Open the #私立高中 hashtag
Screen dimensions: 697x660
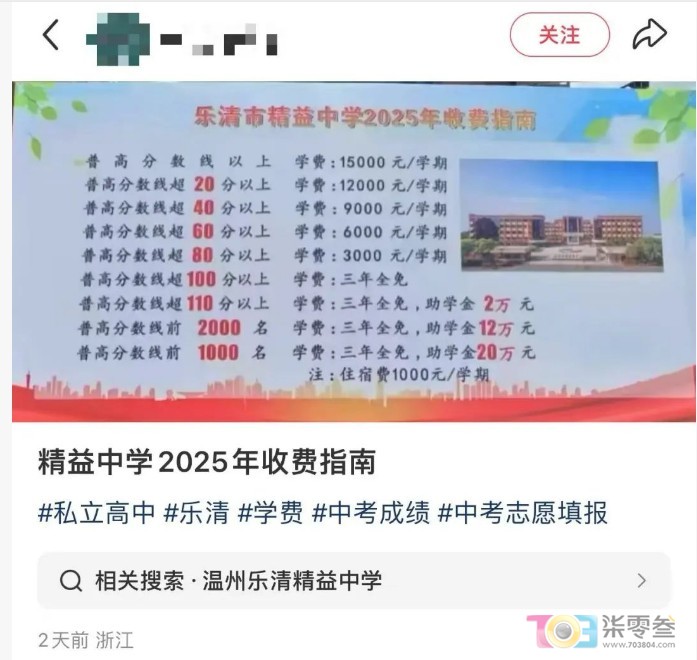[x=96, y=514]
